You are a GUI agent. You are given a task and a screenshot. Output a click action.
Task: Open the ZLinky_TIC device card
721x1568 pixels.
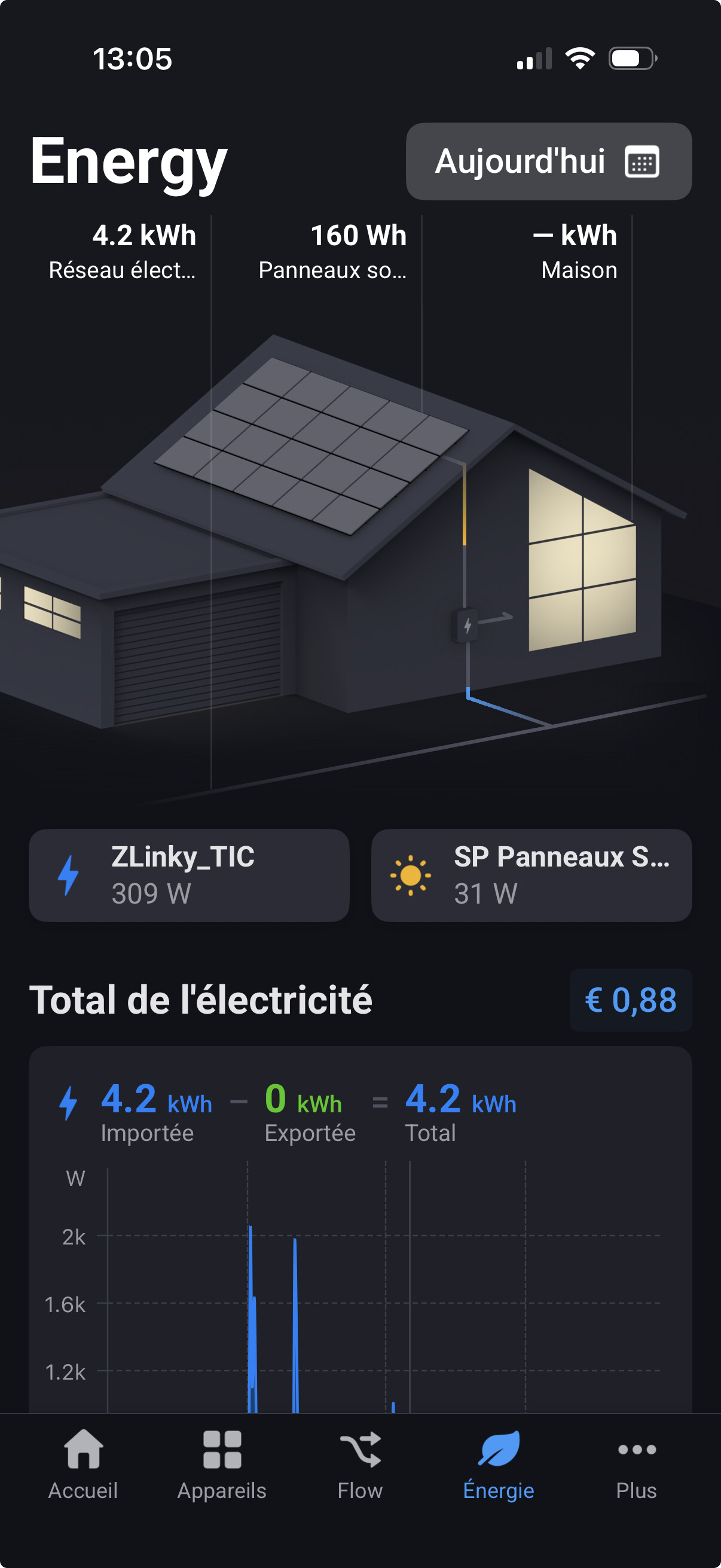click(188, 875)
